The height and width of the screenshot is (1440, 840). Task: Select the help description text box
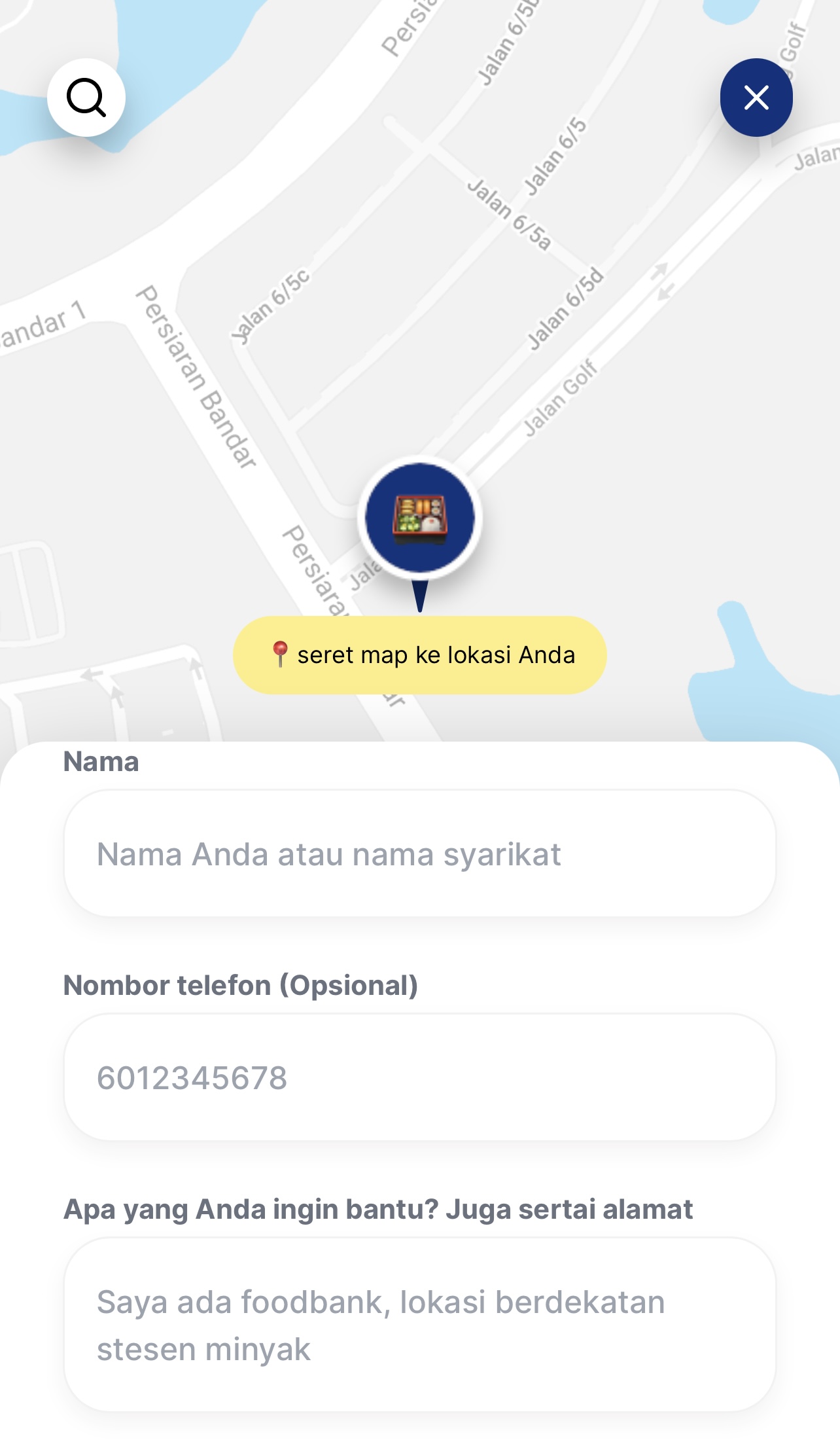[420, 1325]
